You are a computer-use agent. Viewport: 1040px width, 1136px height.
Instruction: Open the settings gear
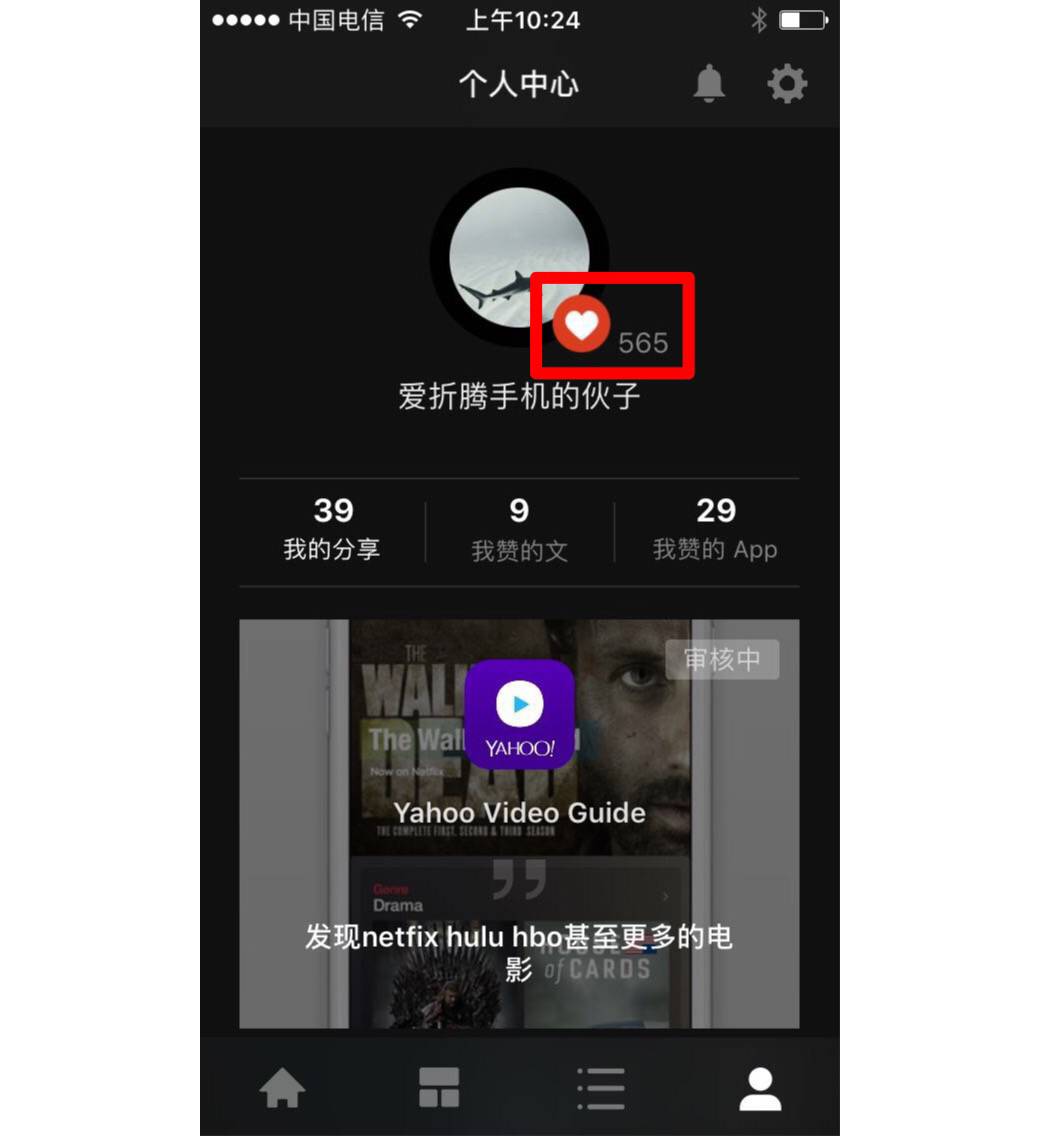tap(787, 84)
